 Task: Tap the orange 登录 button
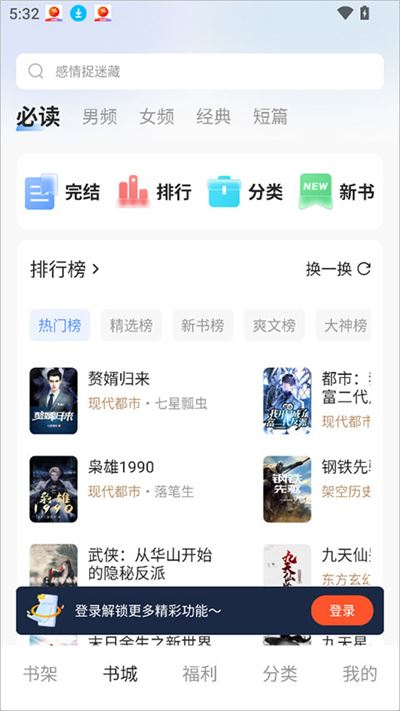click(342, 611)
